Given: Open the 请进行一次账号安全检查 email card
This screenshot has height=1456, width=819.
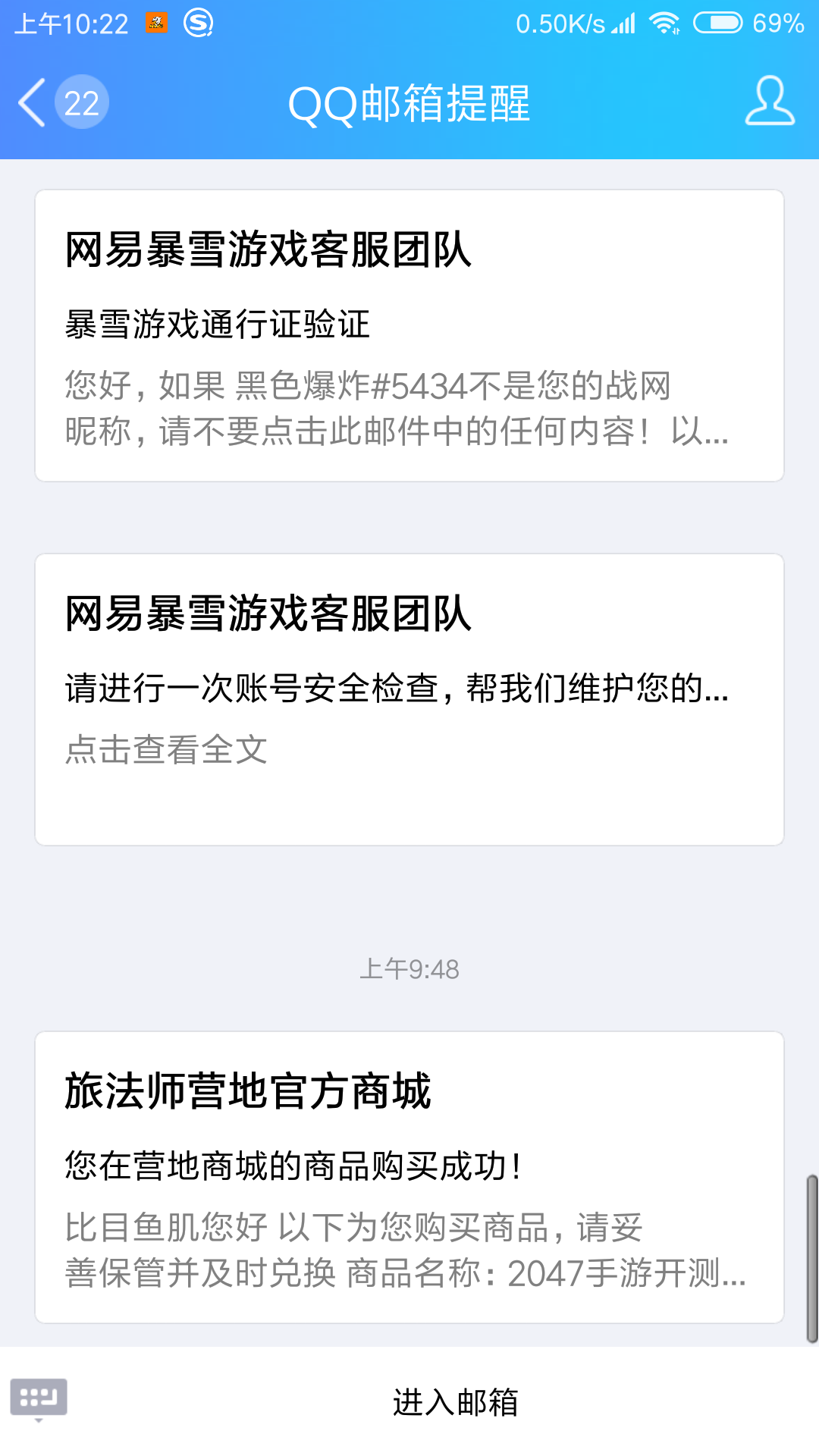Looking at the screenshot, I should (x=409, y=699).
